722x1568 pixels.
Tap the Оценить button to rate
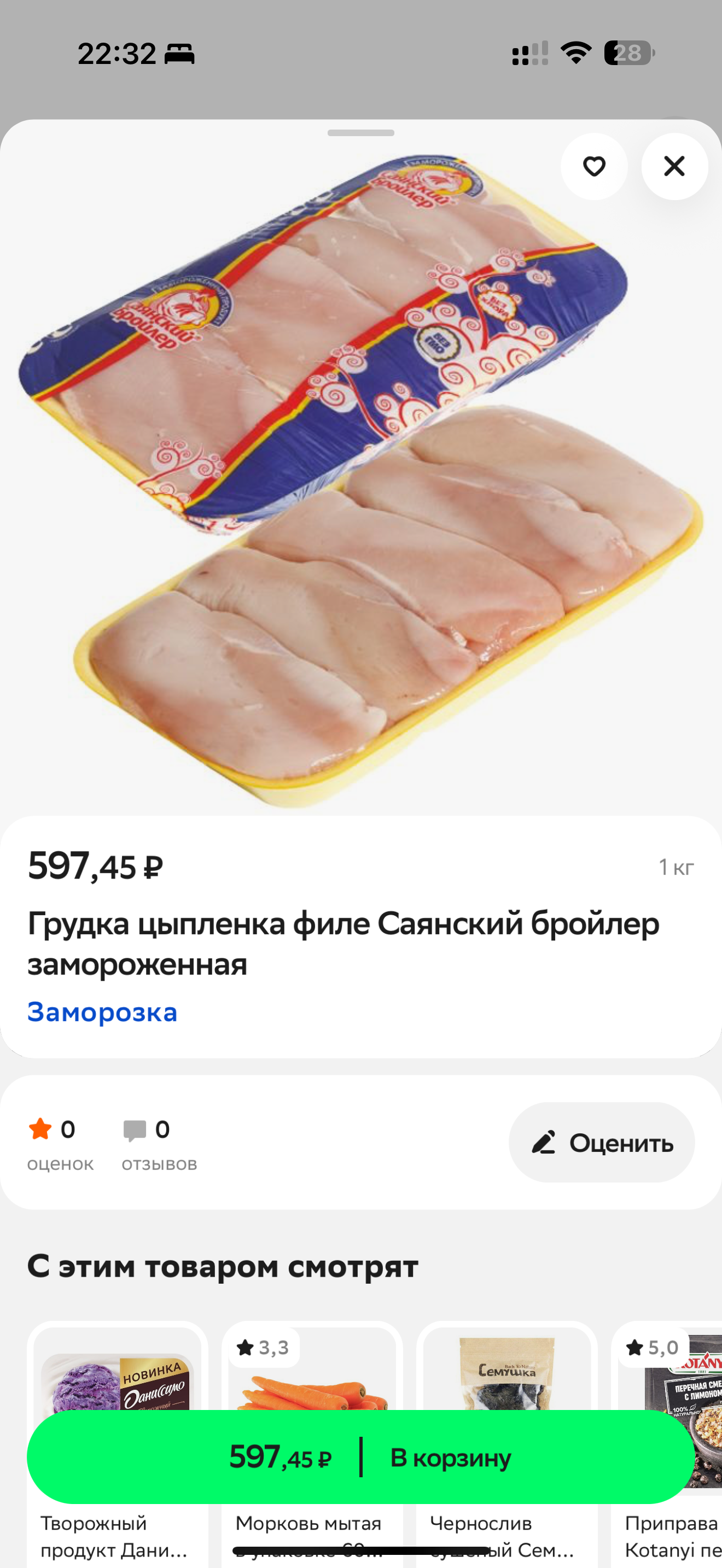coord(602,1143)
